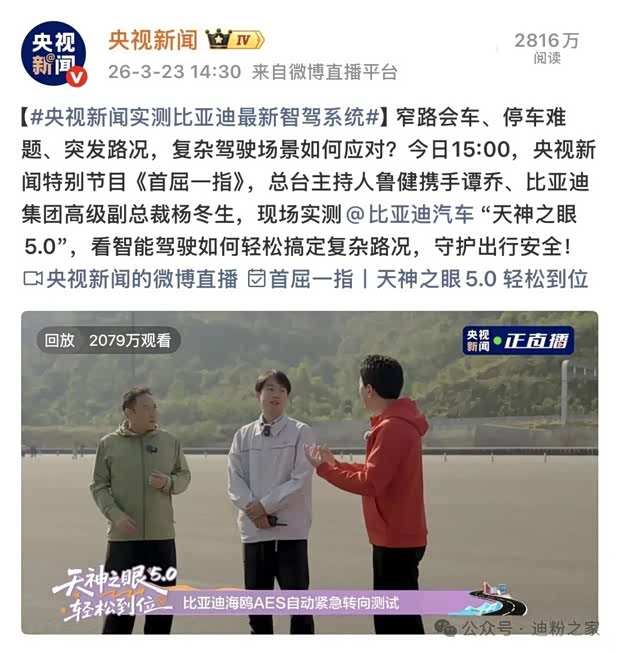Open the 央视新闻的微博直播 link
Viewport: 620px width, 653px height.
[x=131, y=279]
